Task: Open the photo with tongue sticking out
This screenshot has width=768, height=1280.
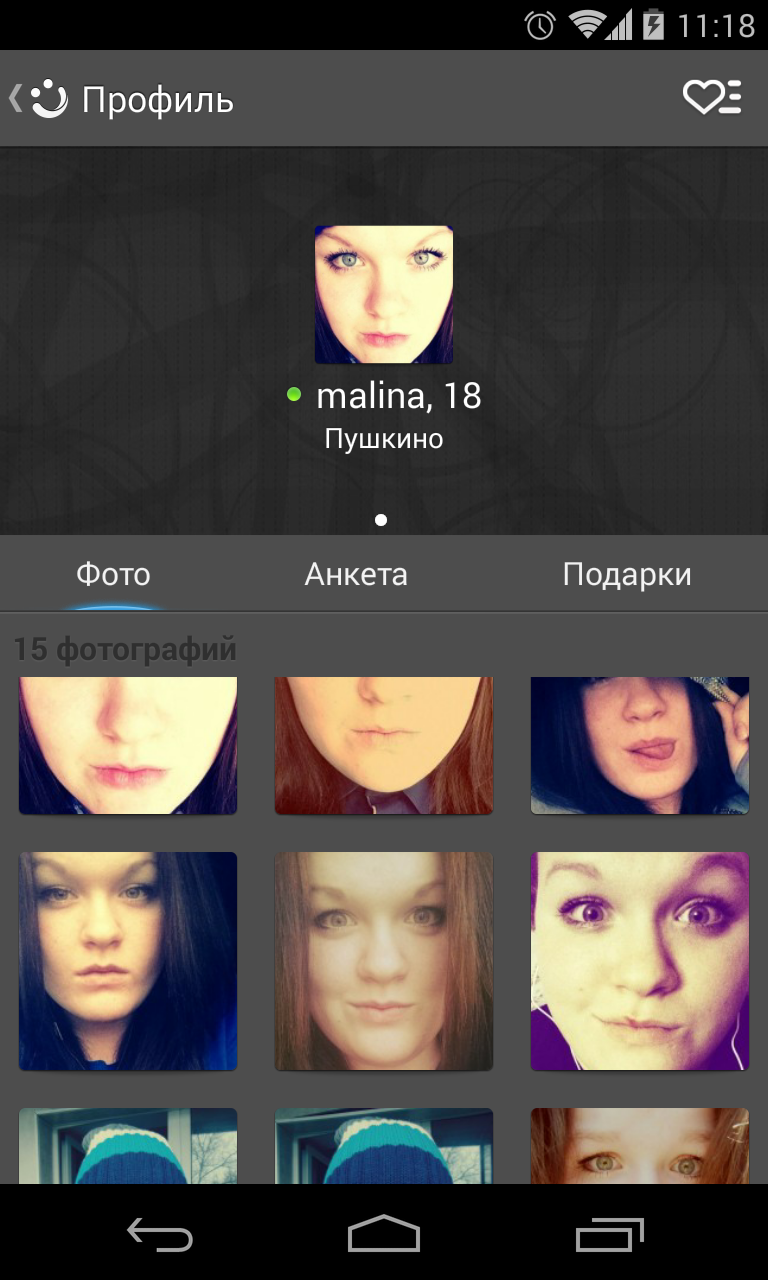Action: point(640,745)
